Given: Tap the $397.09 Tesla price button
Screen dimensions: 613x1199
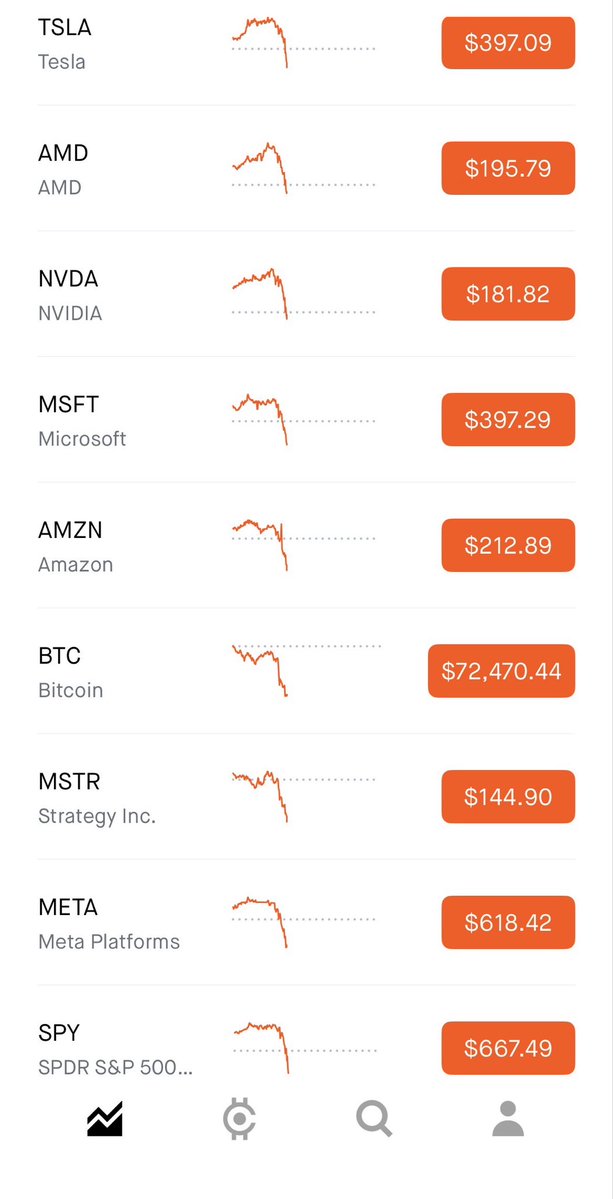Looking at the screenshot, I should pyautogui.click(x=508, y=43).
